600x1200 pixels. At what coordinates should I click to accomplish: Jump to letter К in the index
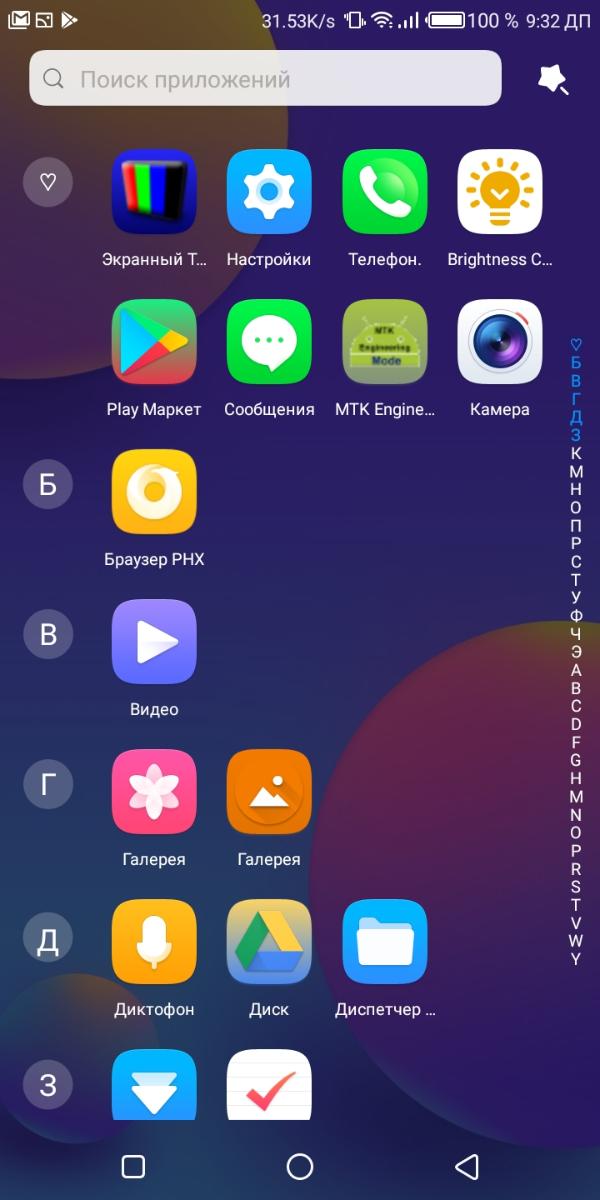click(576, 453)
